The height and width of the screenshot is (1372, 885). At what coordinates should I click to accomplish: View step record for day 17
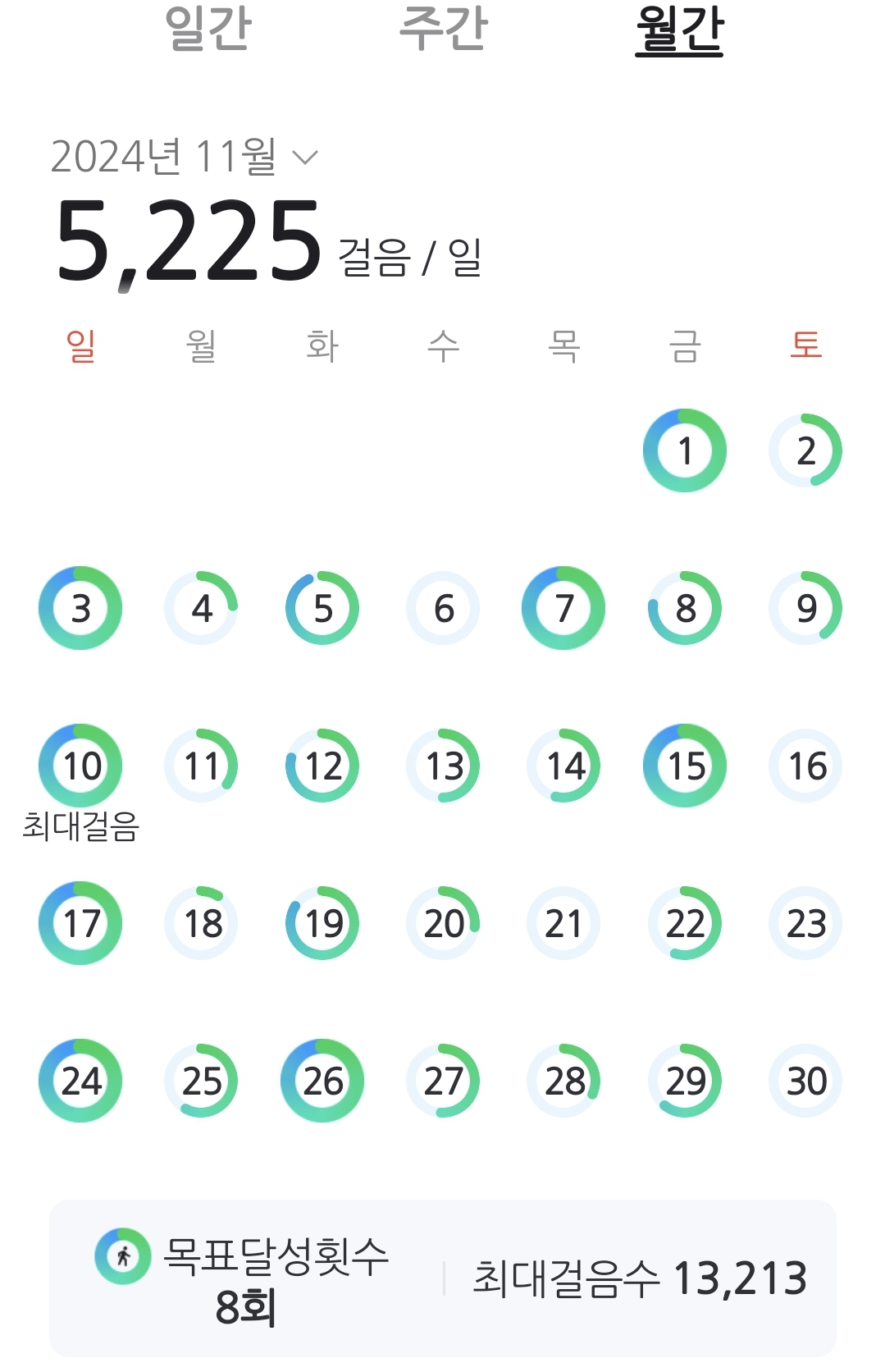coord(80,923)
